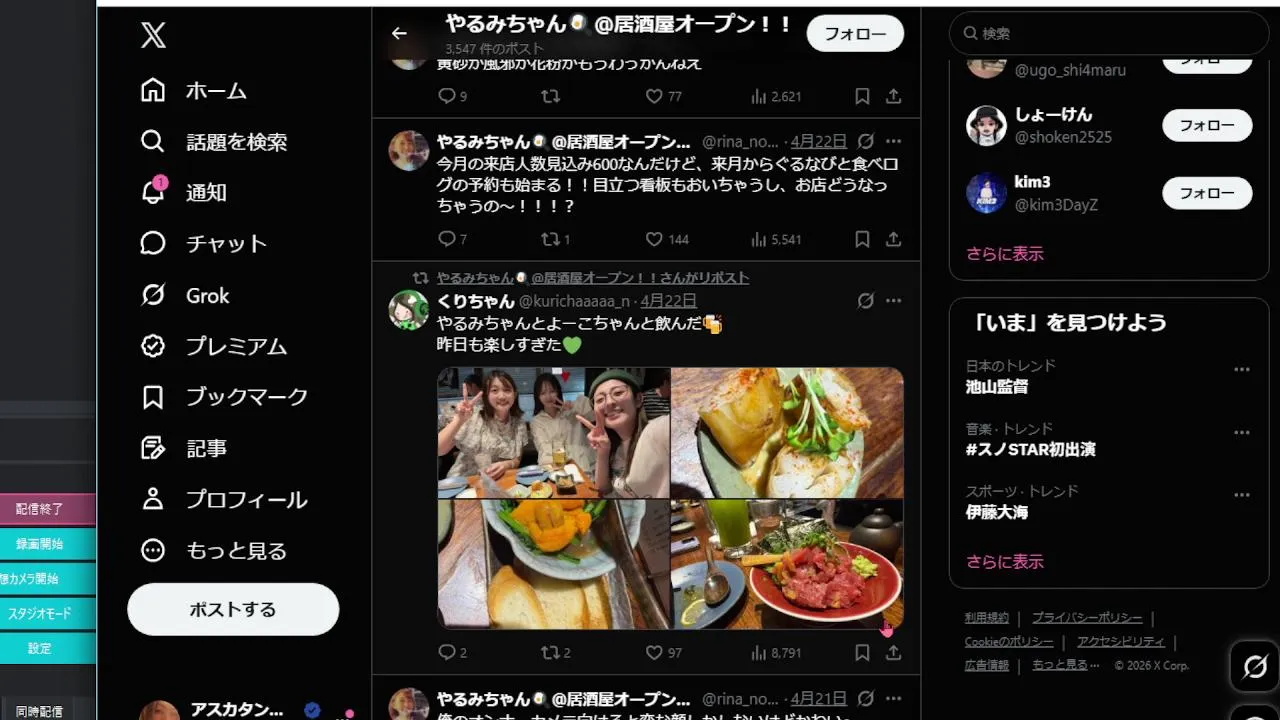
Task: Bookmark くりちゃん's post
Action: 862,653
